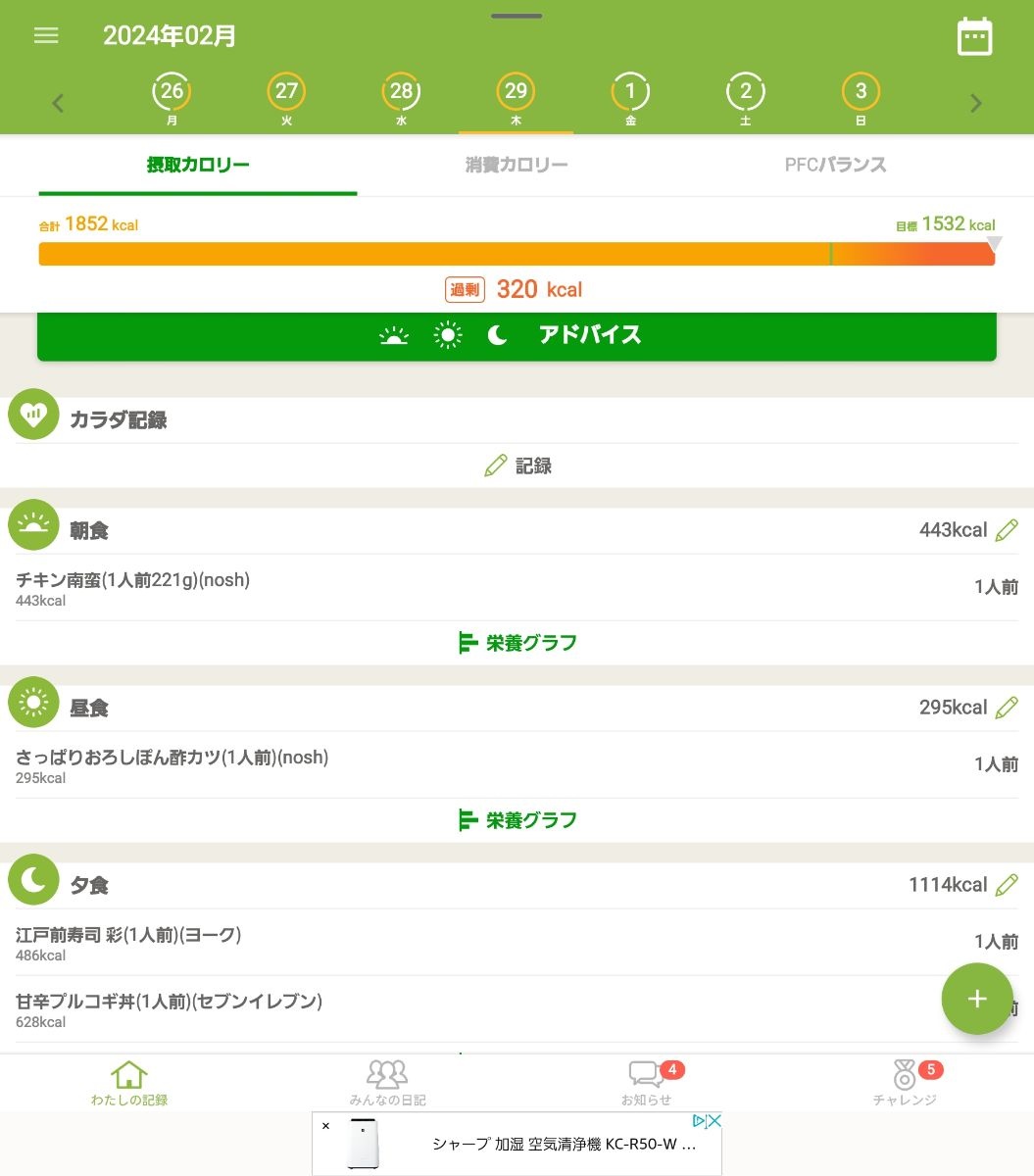Select Friday the 1st
1034x1176 pixels.
click(x=630, y=99)
